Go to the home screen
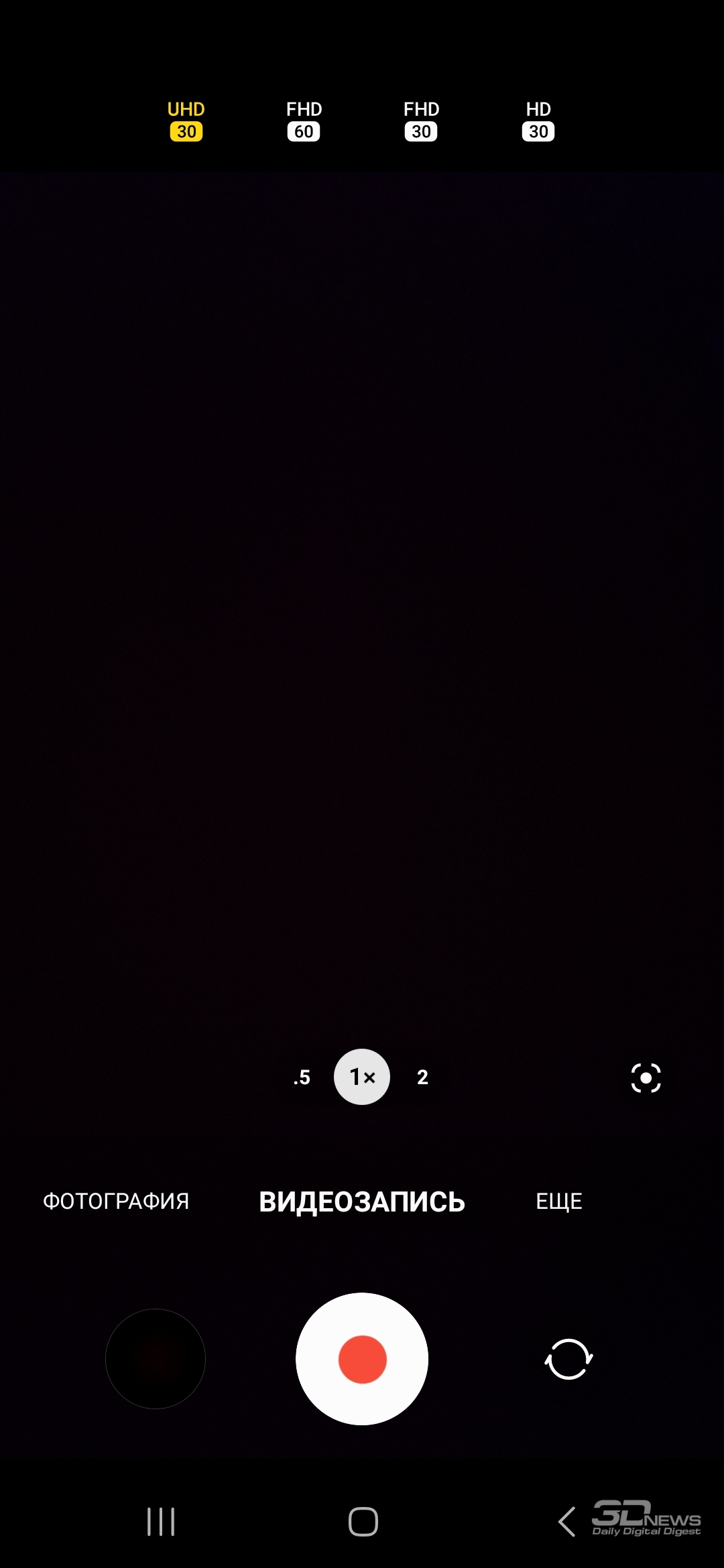The width and height of the screenshot is (724, 1568). (363, 1522)
